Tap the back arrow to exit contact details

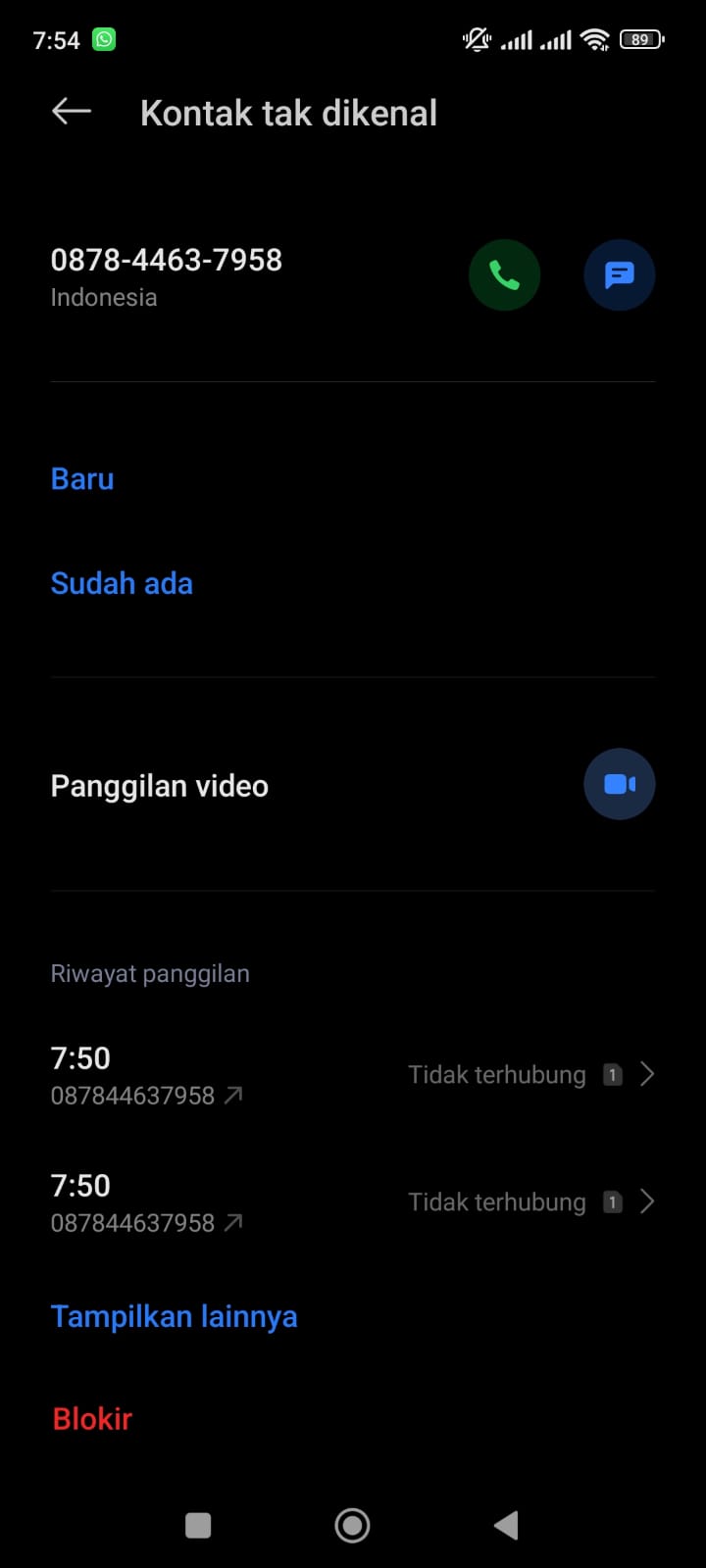70,111
